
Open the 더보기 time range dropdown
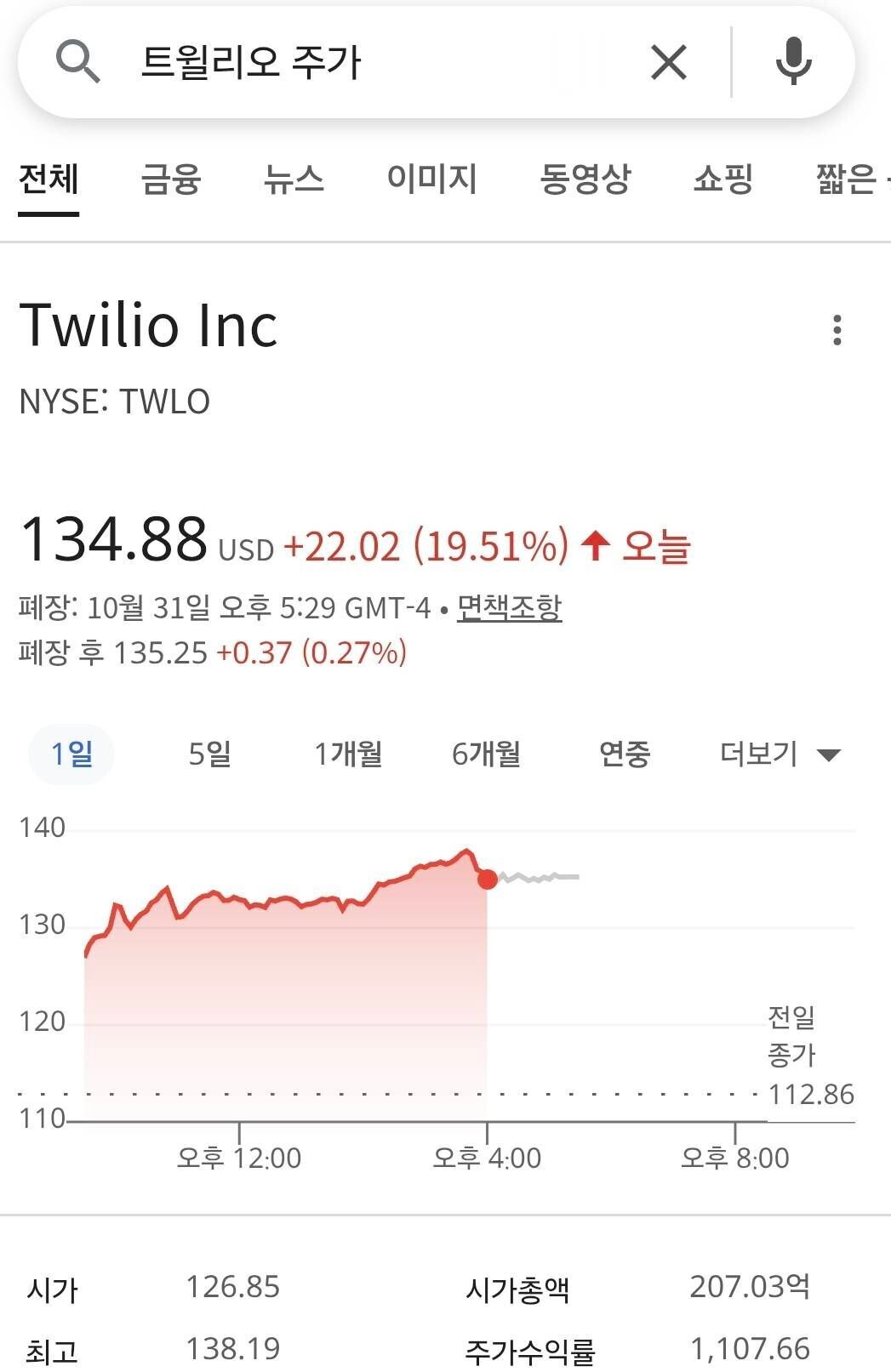pos(758,754)
